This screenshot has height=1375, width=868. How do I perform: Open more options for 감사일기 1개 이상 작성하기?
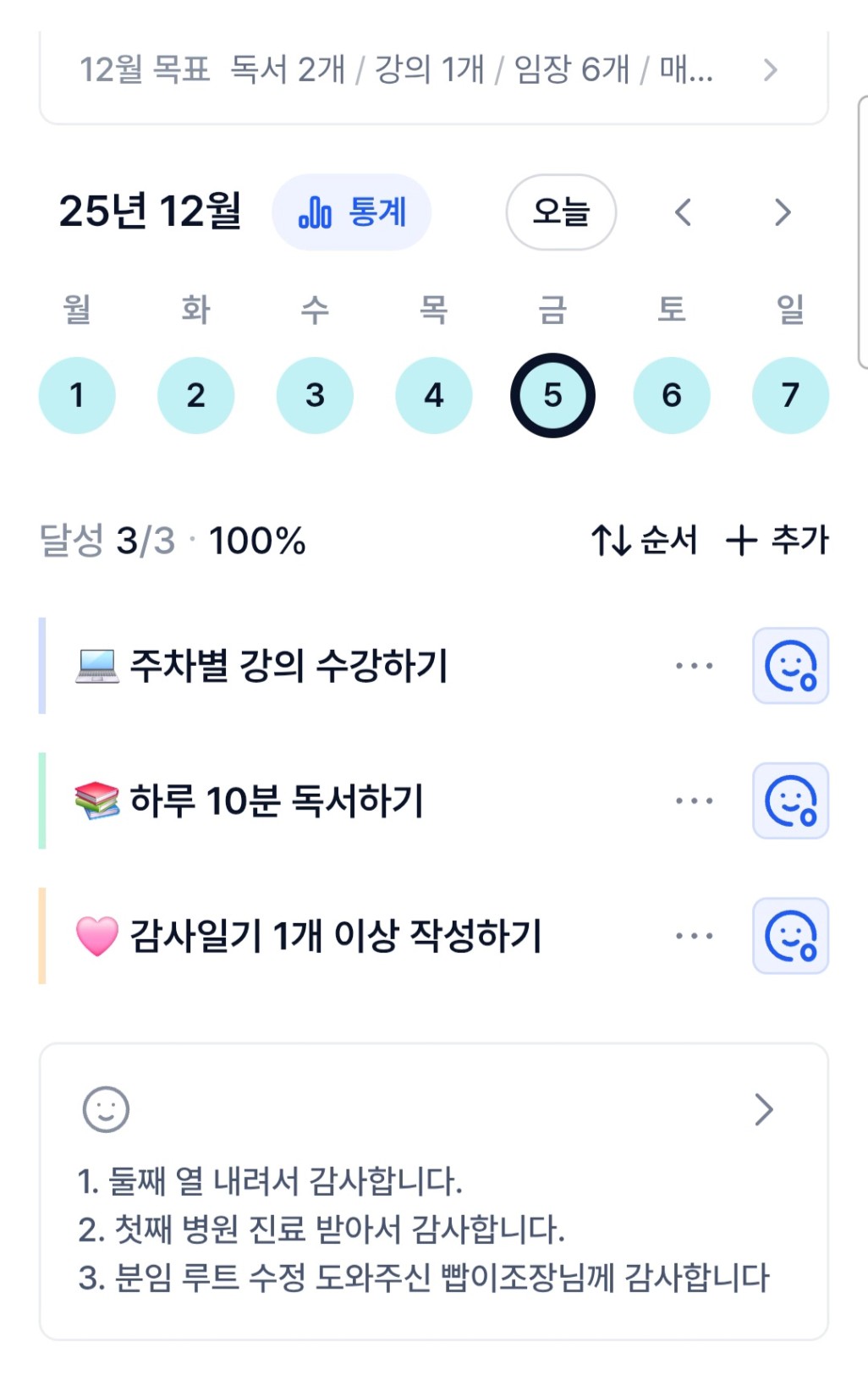[694, 936]
